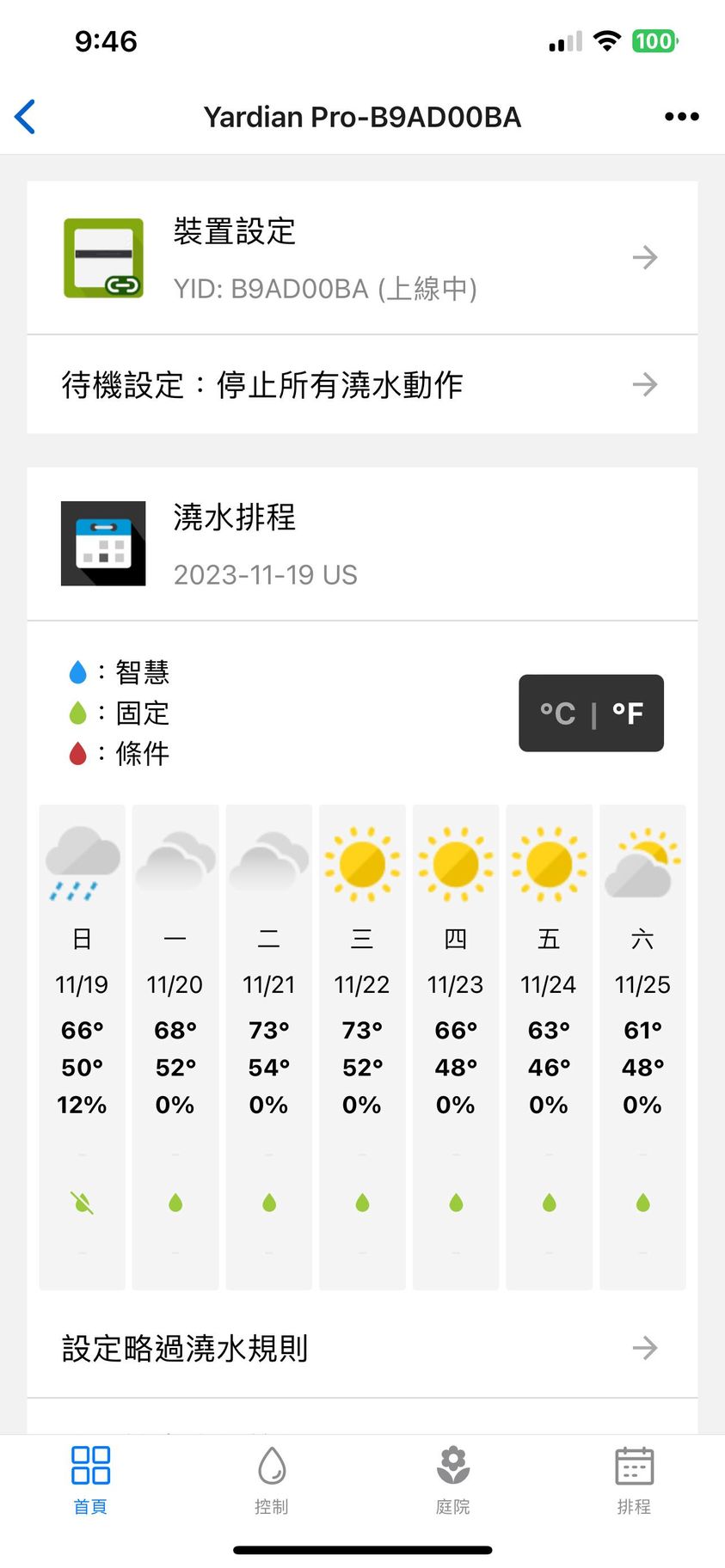Screen dimensions: 725x1568
Task: Switch to the 控制 control tab
Action: [x=272, y=1480]
